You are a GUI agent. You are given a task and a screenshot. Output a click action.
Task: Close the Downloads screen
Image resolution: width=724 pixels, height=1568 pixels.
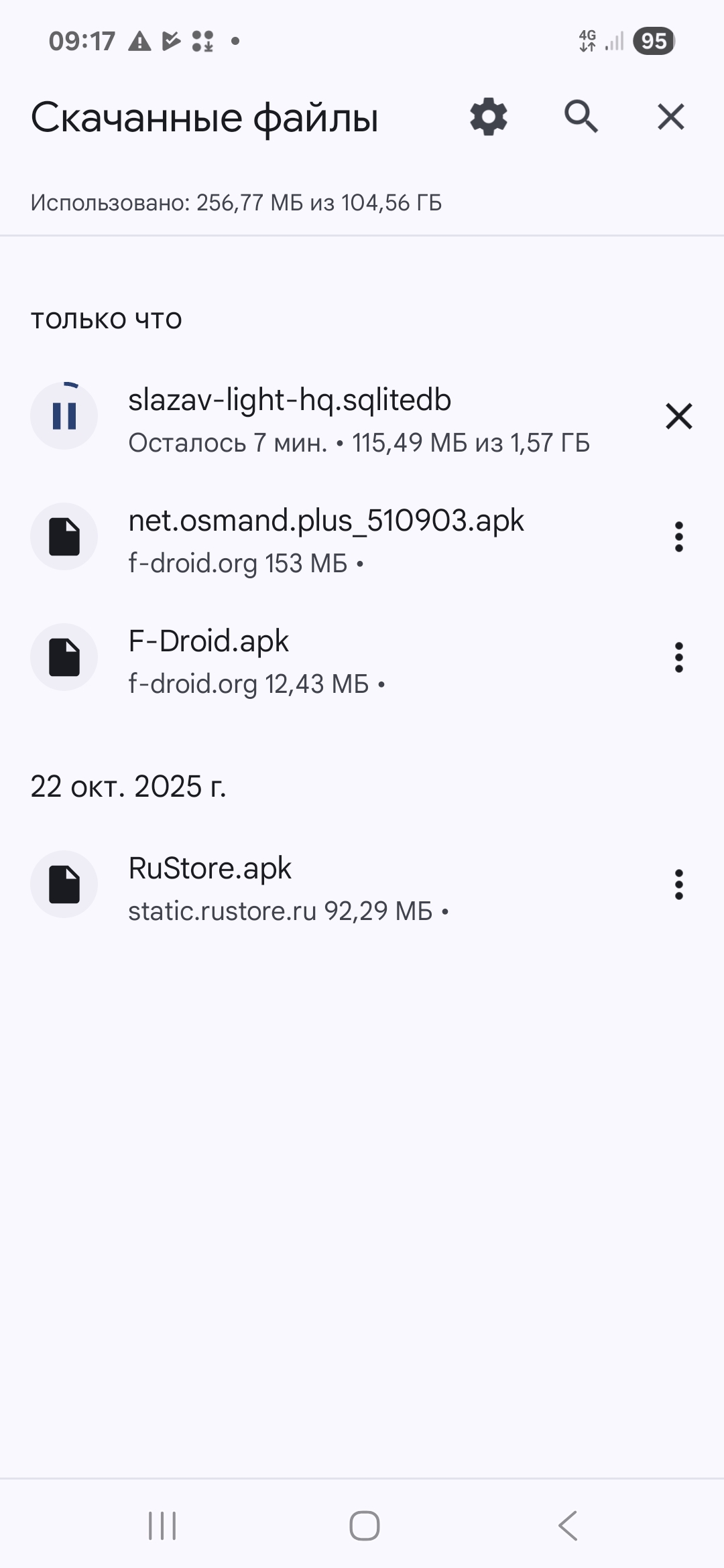click(x=670, y=117)
